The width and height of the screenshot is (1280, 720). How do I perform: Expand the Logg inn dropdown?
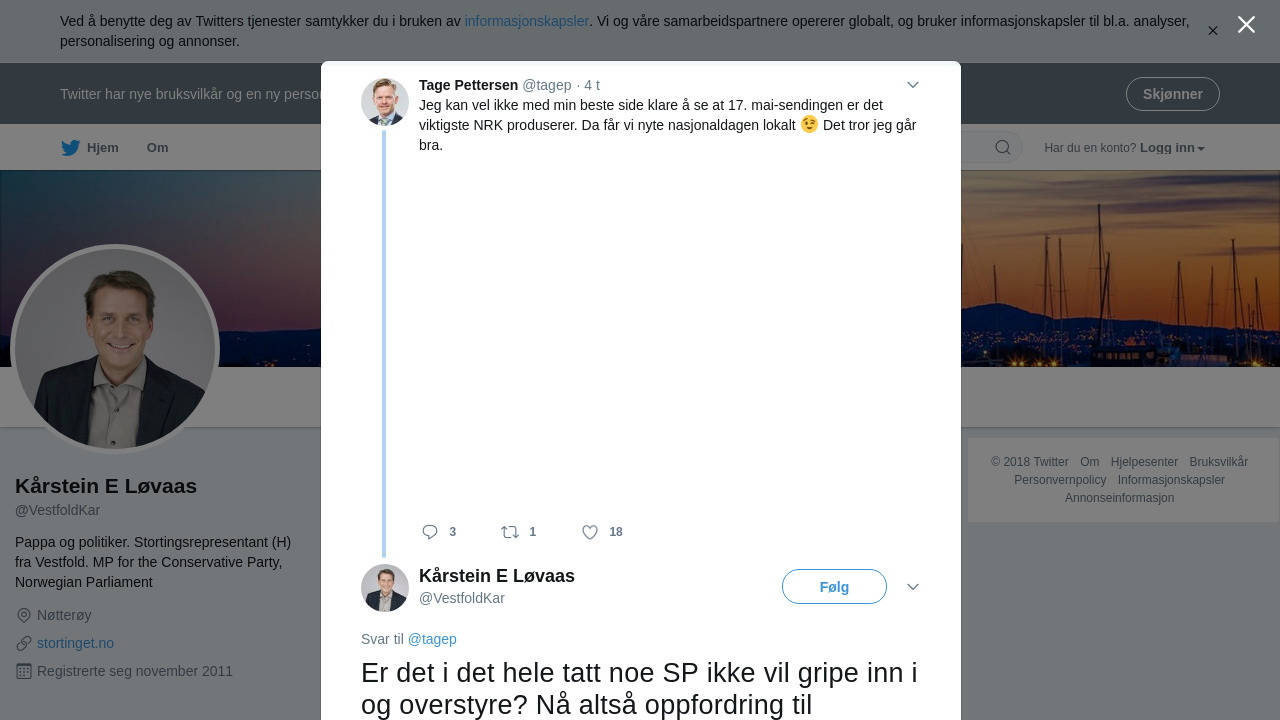point(1172,148)
